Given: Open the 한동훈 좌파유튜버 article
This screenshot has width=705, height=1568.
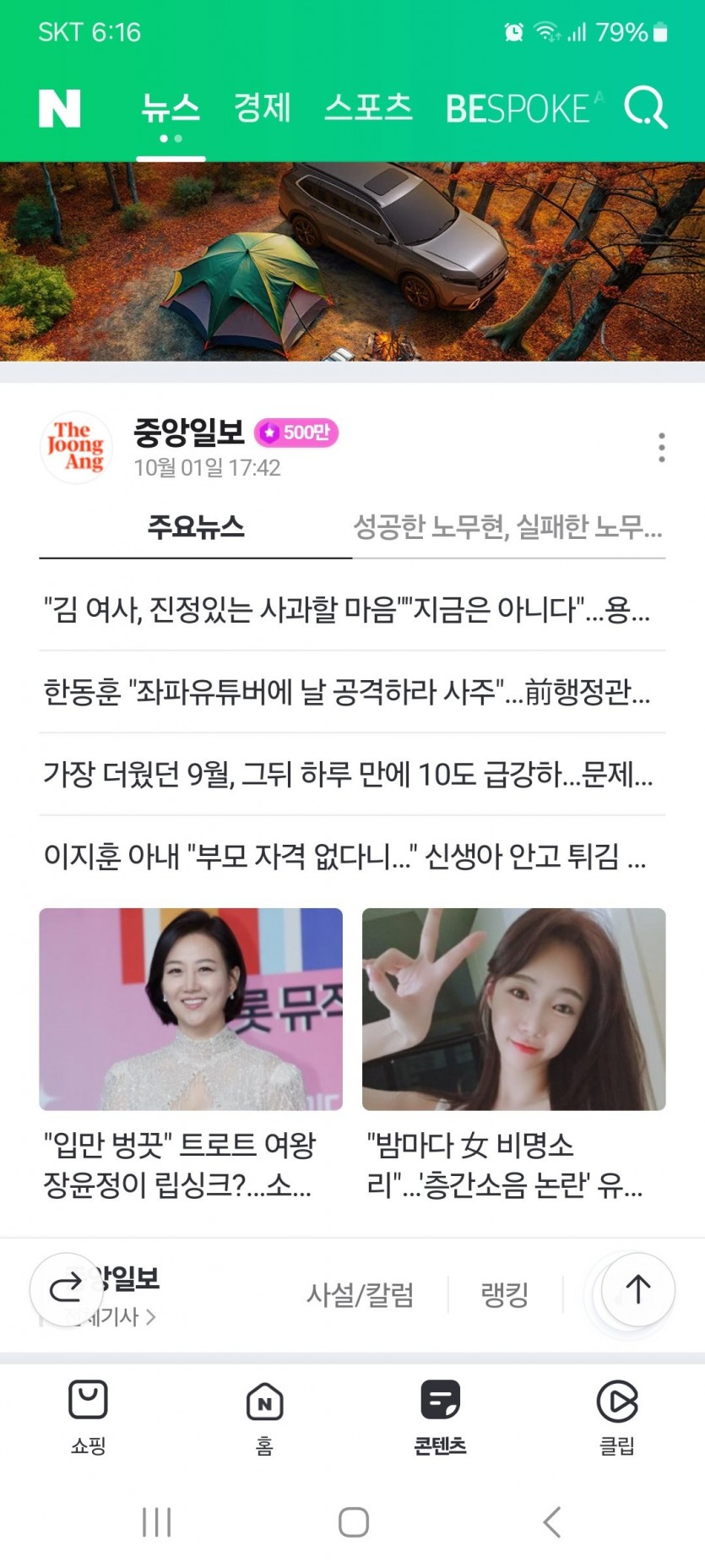Looking at the screenshot, I should pos(346,692).
